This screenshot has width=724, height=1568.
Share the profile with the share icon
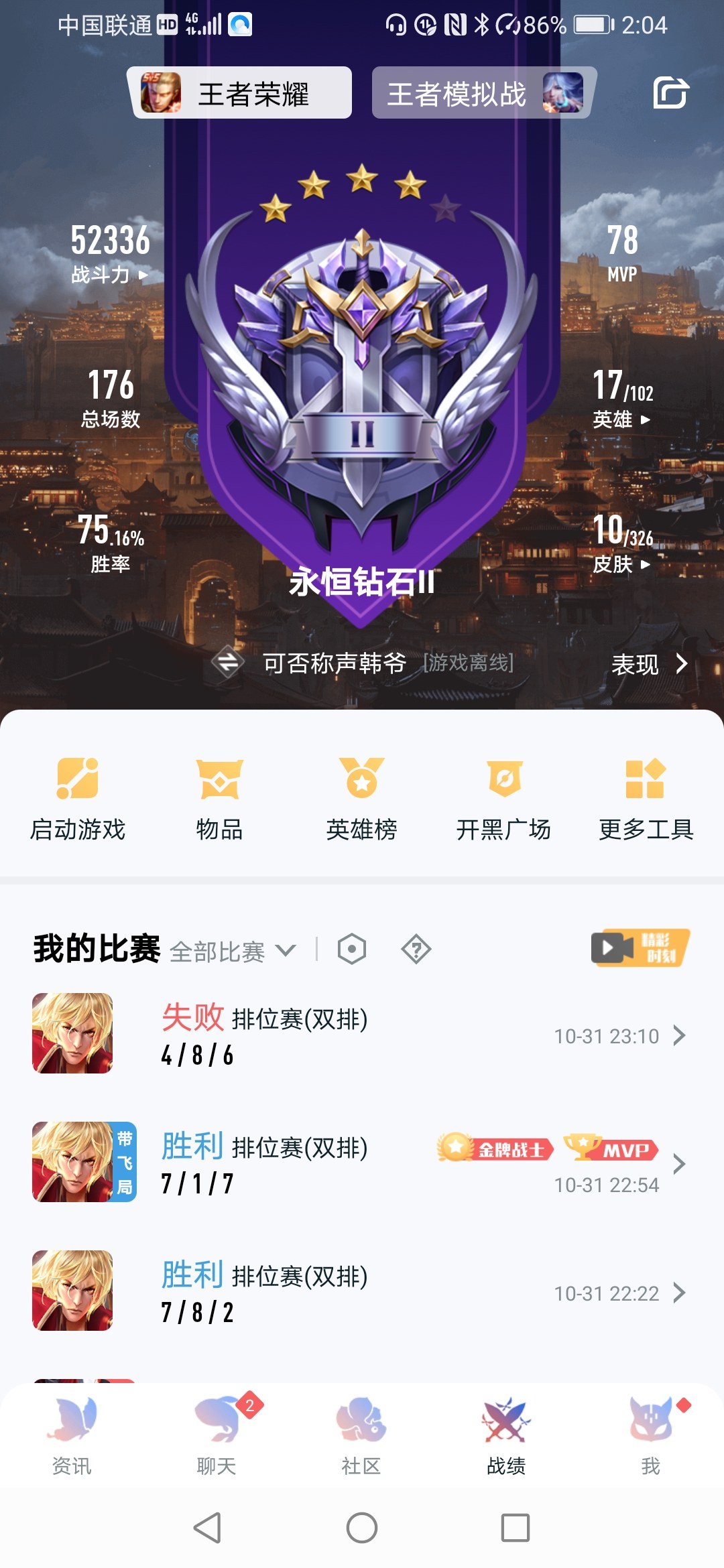pyautogui.click(x=670, y=93)
